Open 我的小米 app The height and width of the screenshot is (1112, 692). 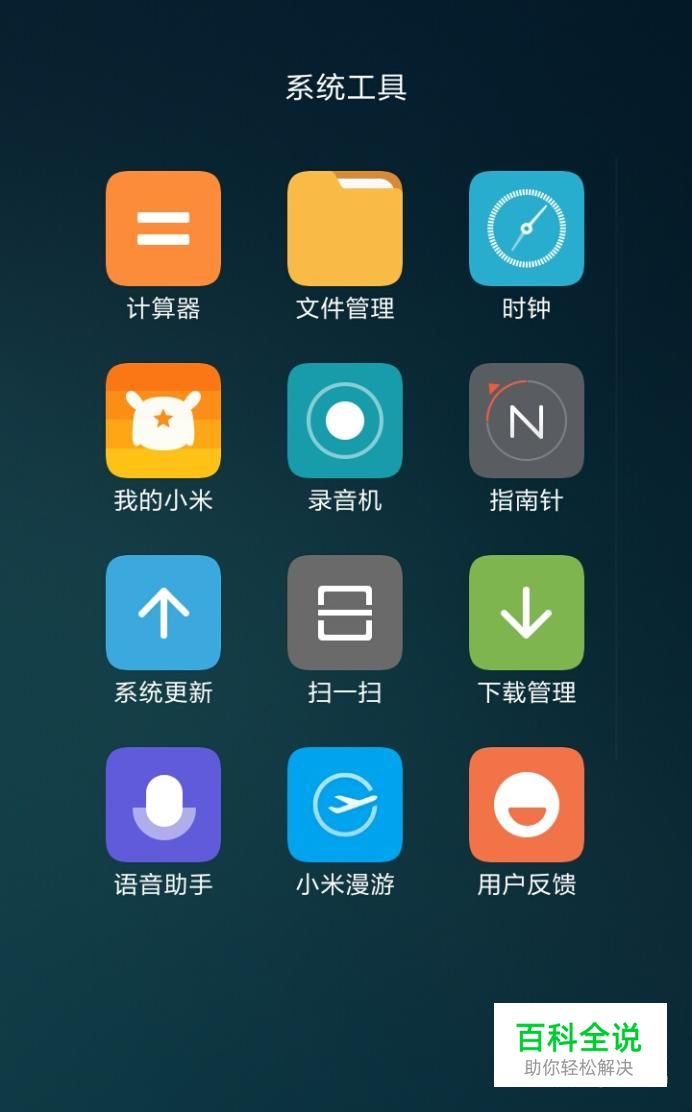(x=163, y=421)
